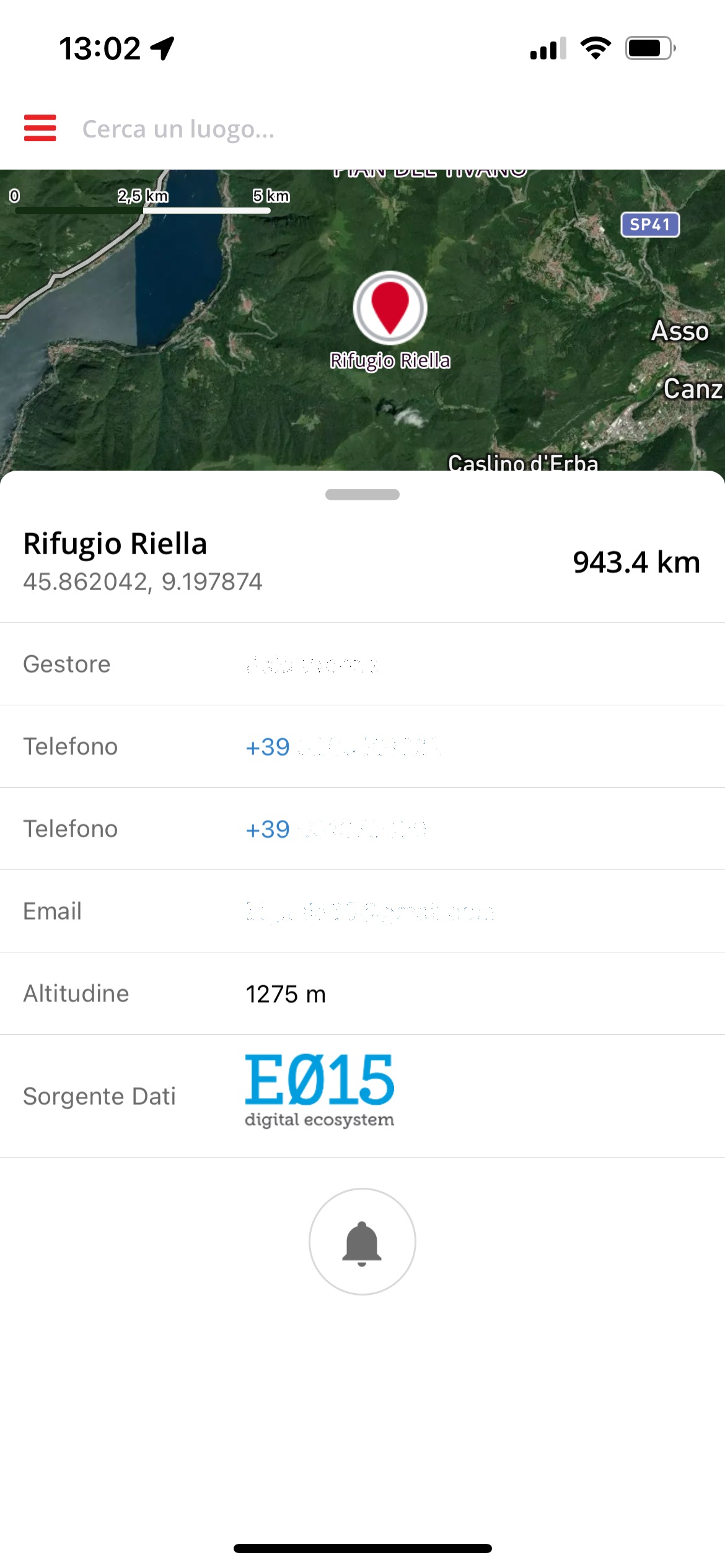Call the second Telefono number
725x1568 pixels.
point(336,829)
